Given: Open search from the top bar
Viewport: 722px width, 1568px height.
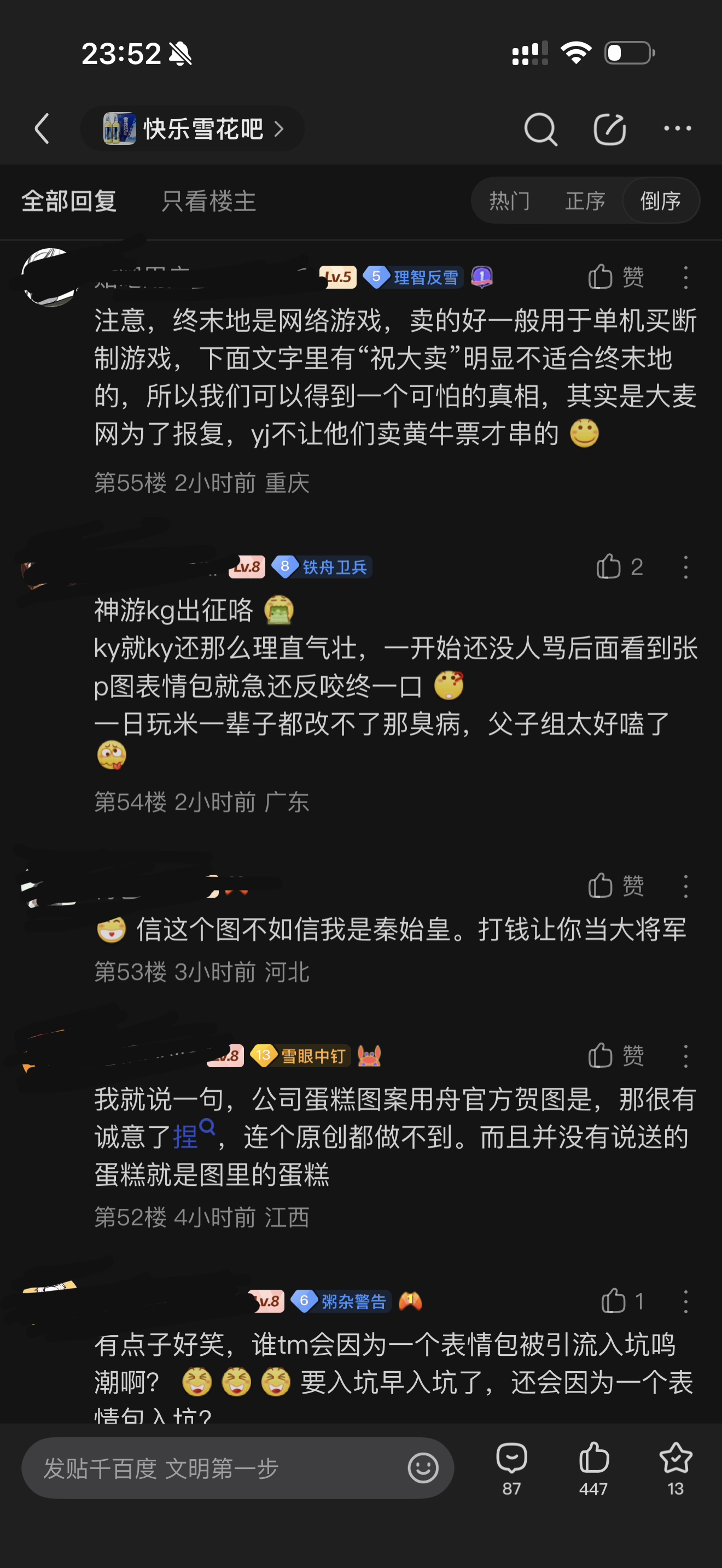Looking at the screenshot, I should click(540, 129).
